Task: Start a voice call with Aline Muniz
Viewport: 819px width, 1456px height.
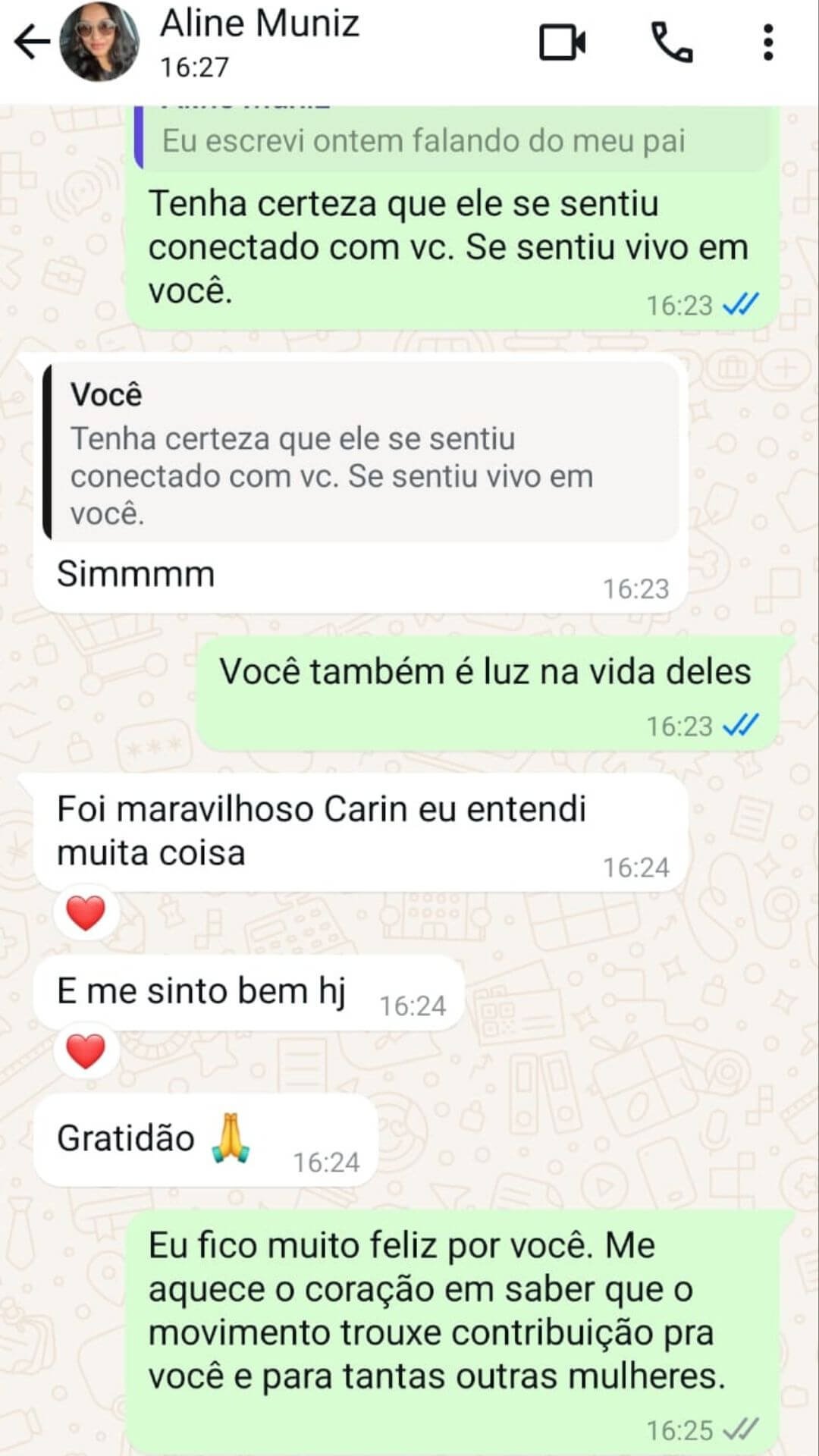Action: point(671,42)
